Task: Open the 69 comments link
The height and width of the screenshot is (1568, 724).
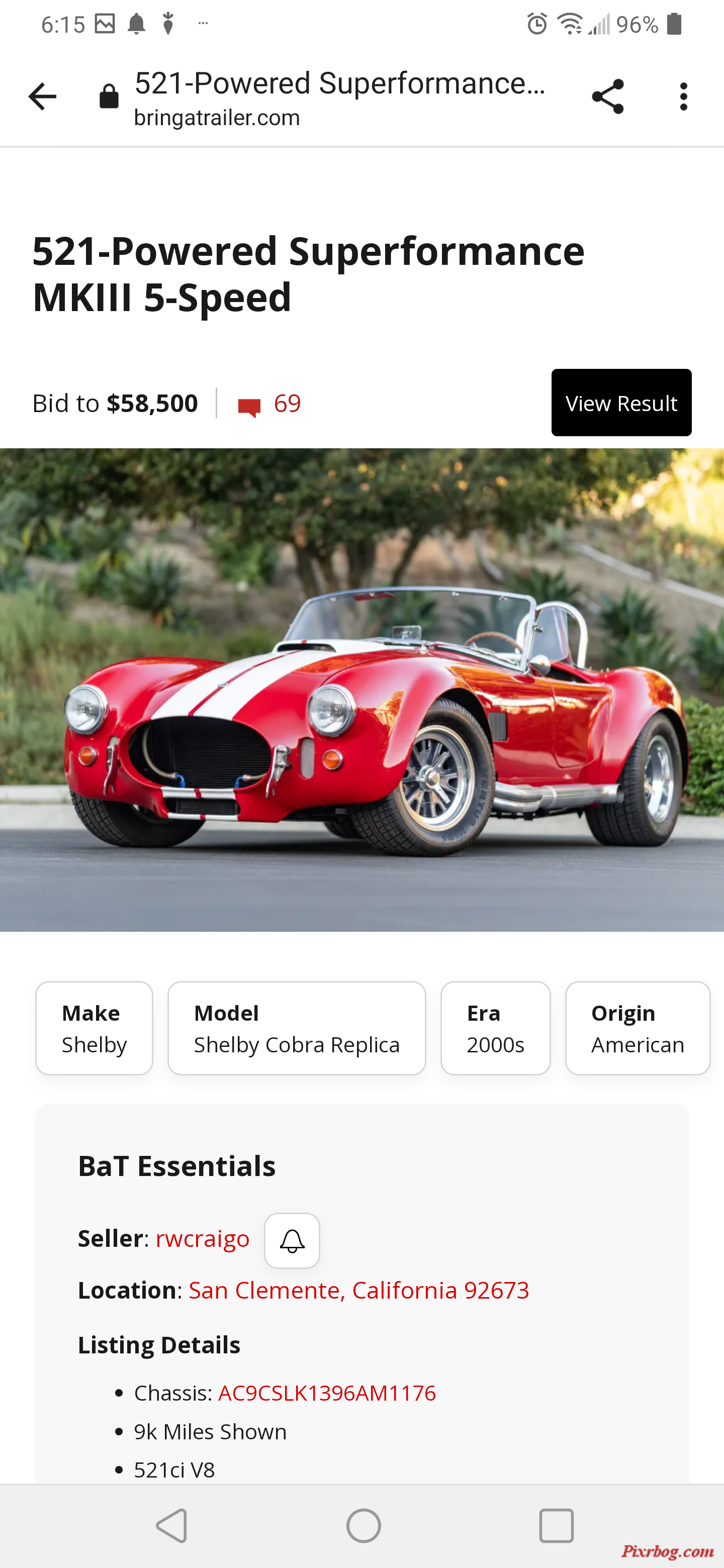Action: click(270, 404)
